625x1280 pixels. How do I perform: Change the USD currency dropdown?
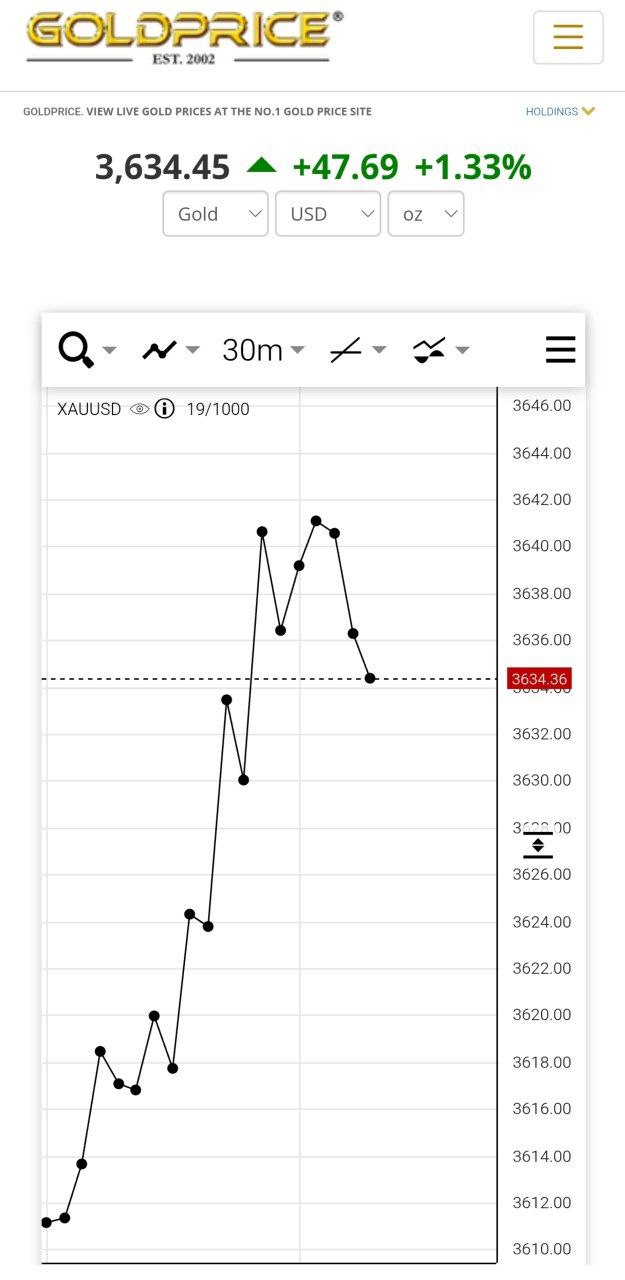pos(328,214)
